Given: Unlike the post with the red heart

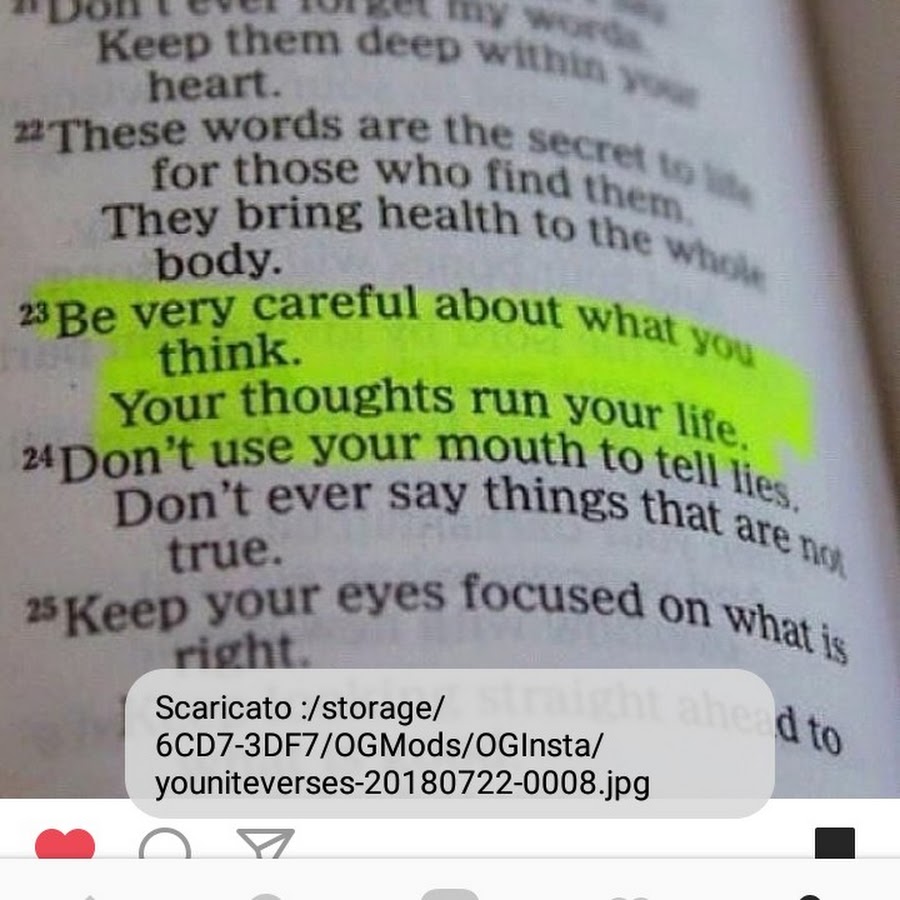Looking at the screenshot, I should [x=65, y=844].
